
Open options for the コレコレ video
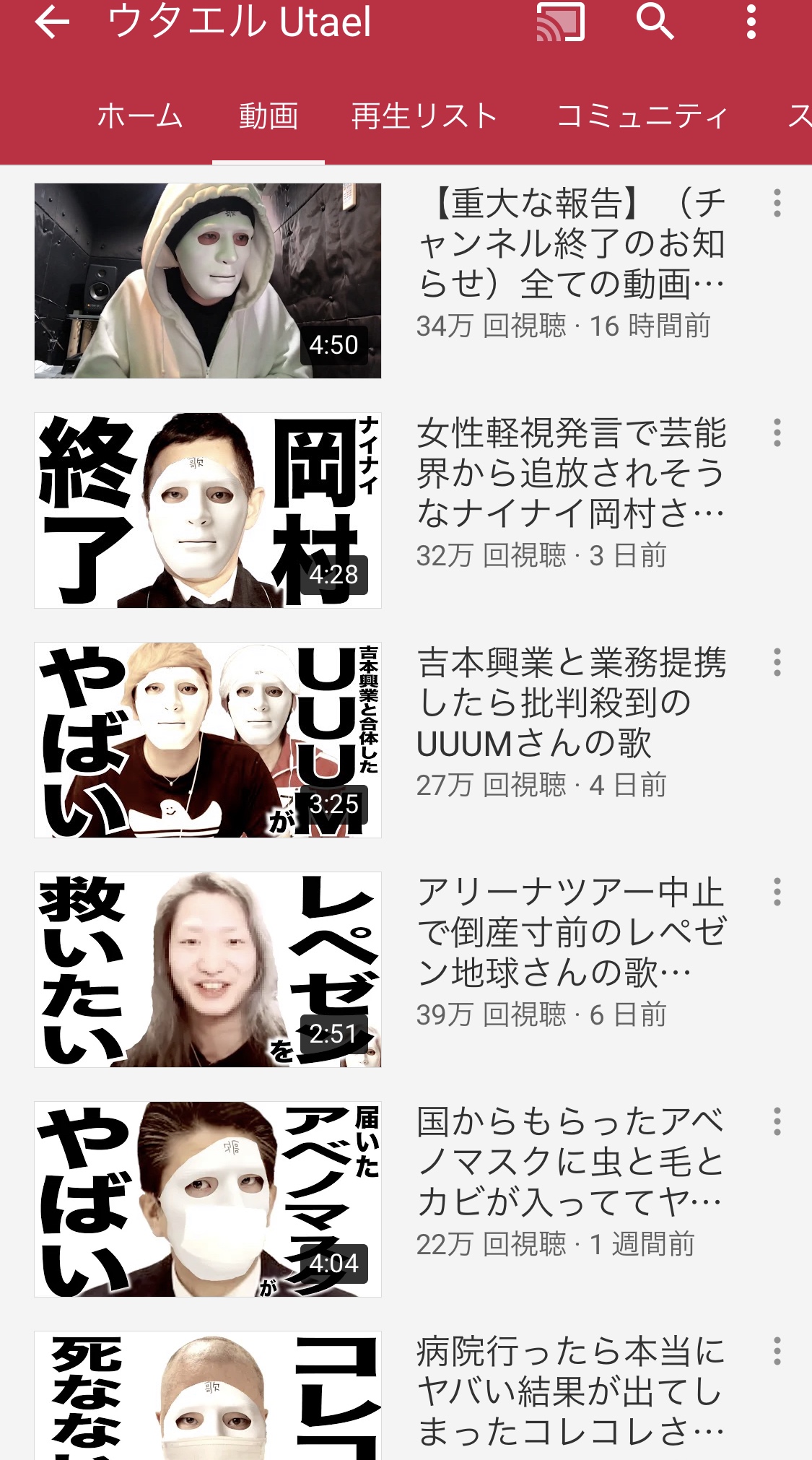coord(777,1351)
